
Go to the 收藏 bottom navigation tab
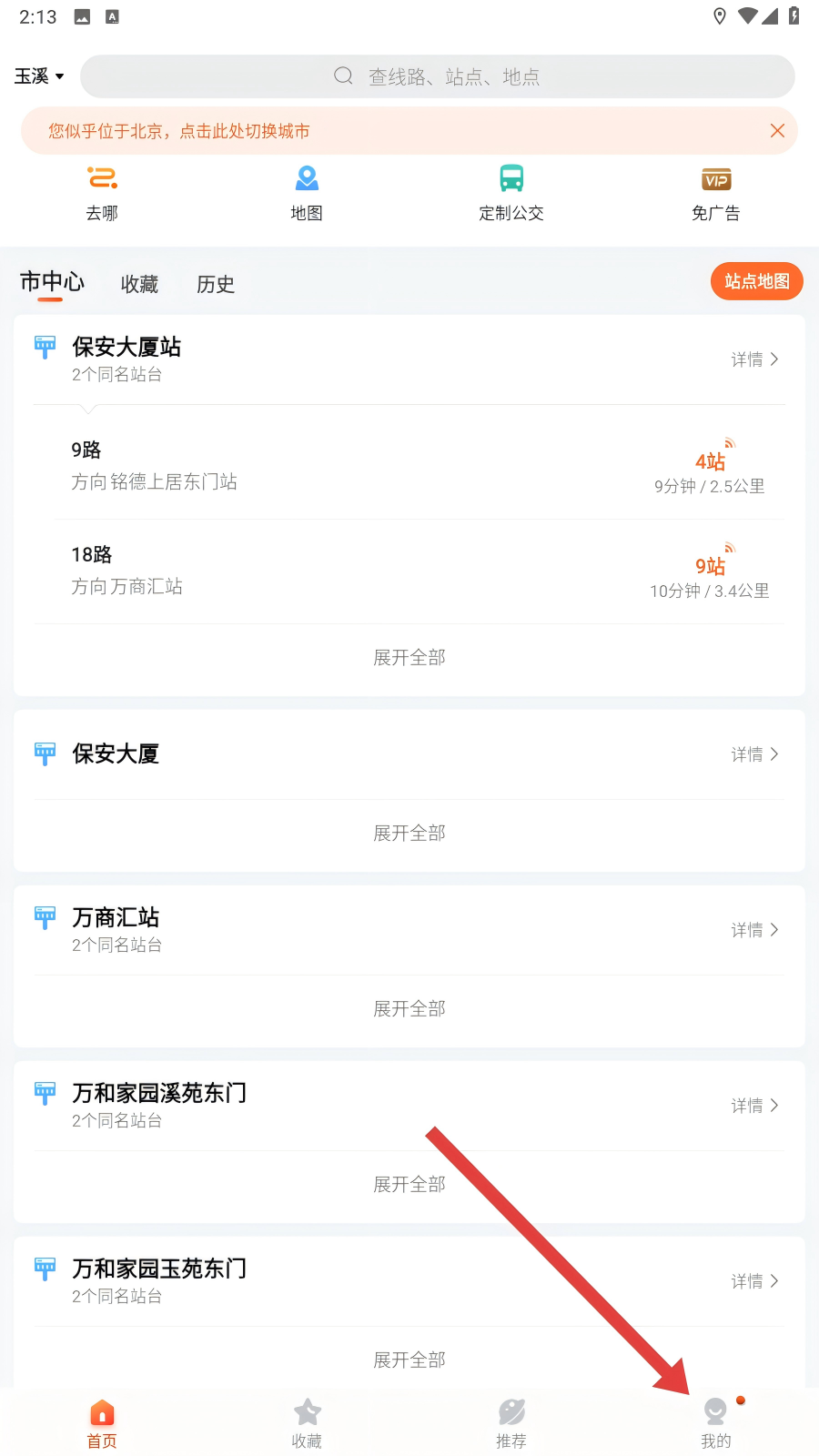pos(307,1423)
